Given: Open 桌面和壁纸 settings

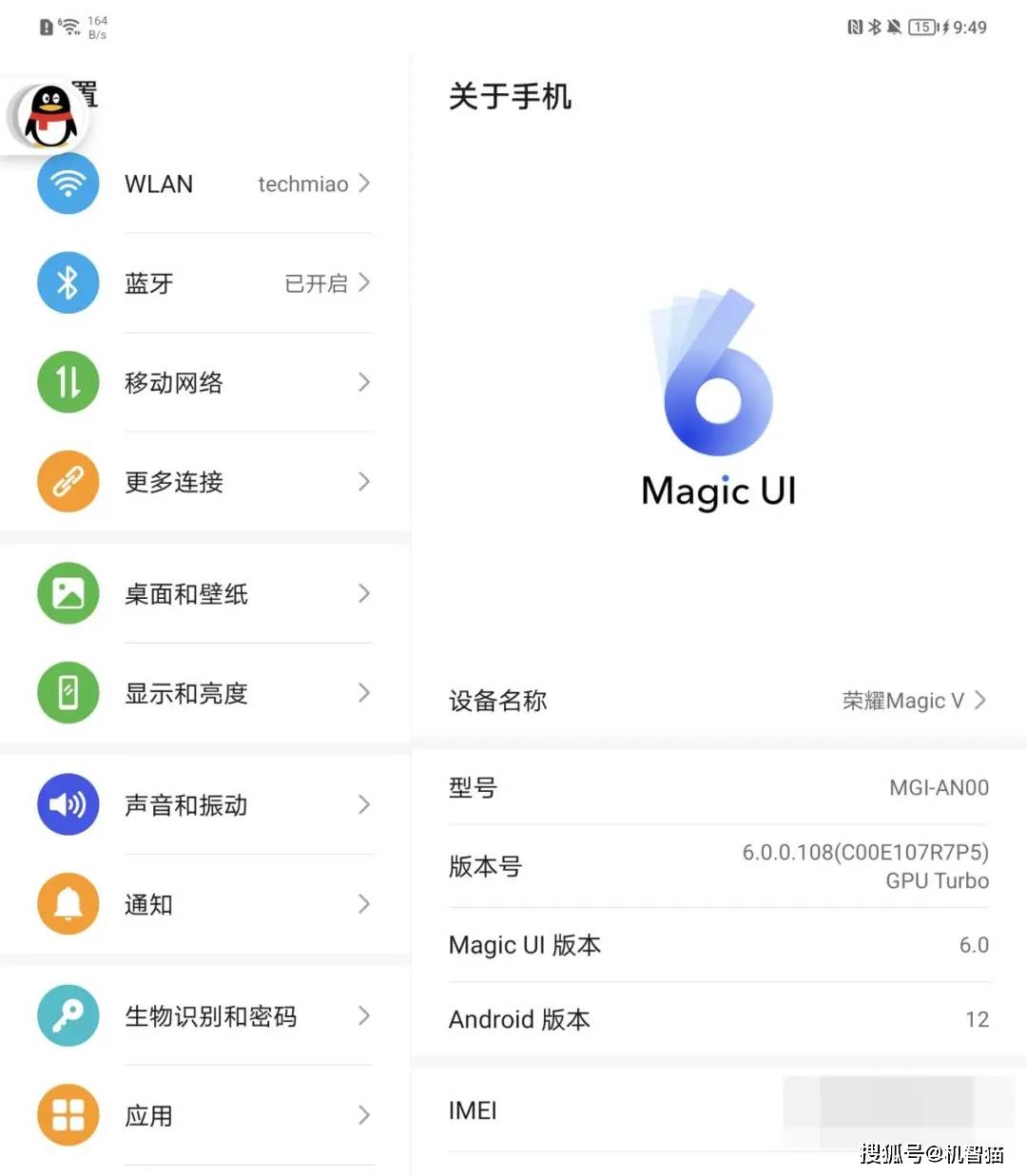Looking at the screenshot, I should click(x=204, y=594).
